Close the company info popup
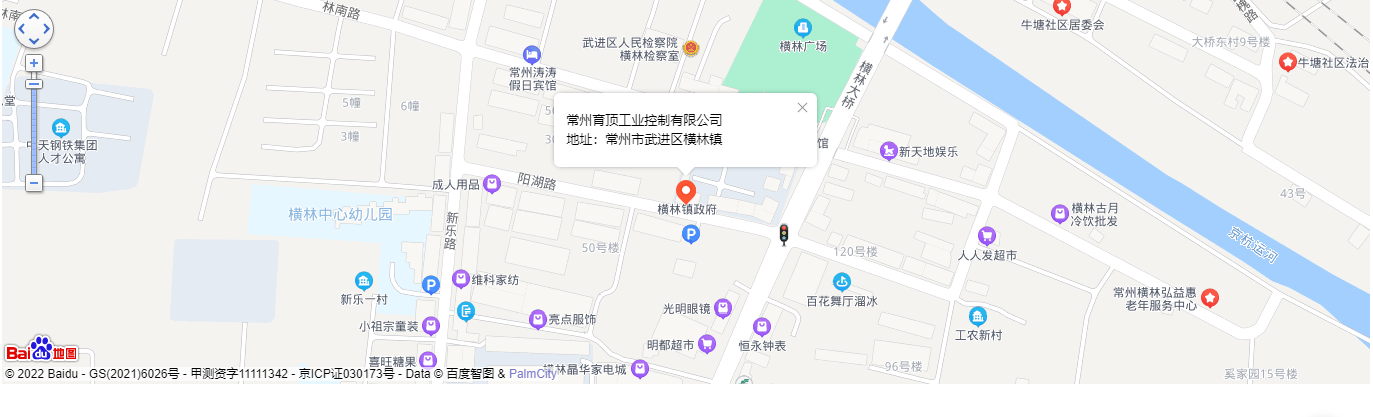The image size is (1373, 417). click(802, 108)
